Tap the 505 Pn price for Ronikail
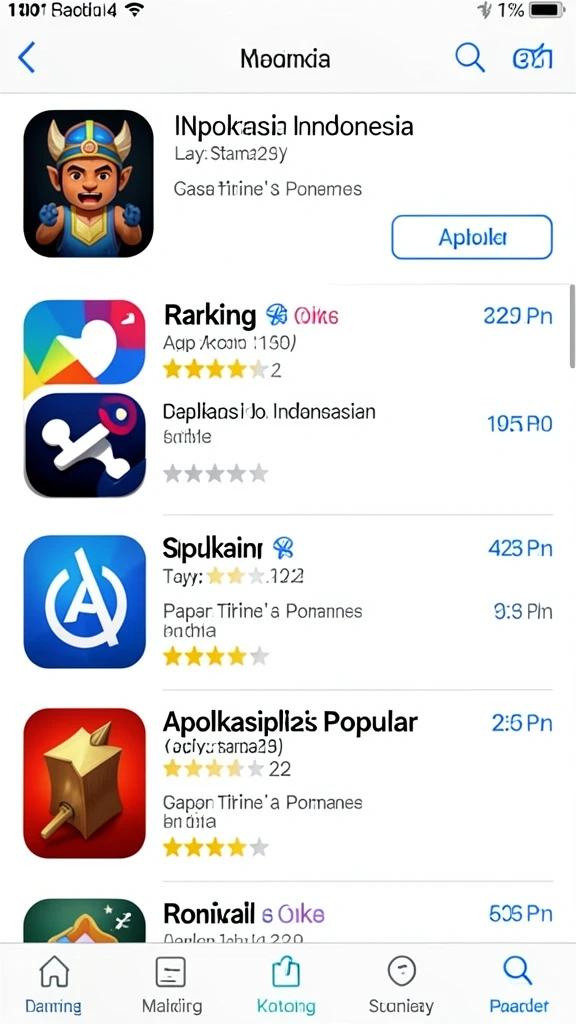The image size is (576, 1024). pos(520,914)
